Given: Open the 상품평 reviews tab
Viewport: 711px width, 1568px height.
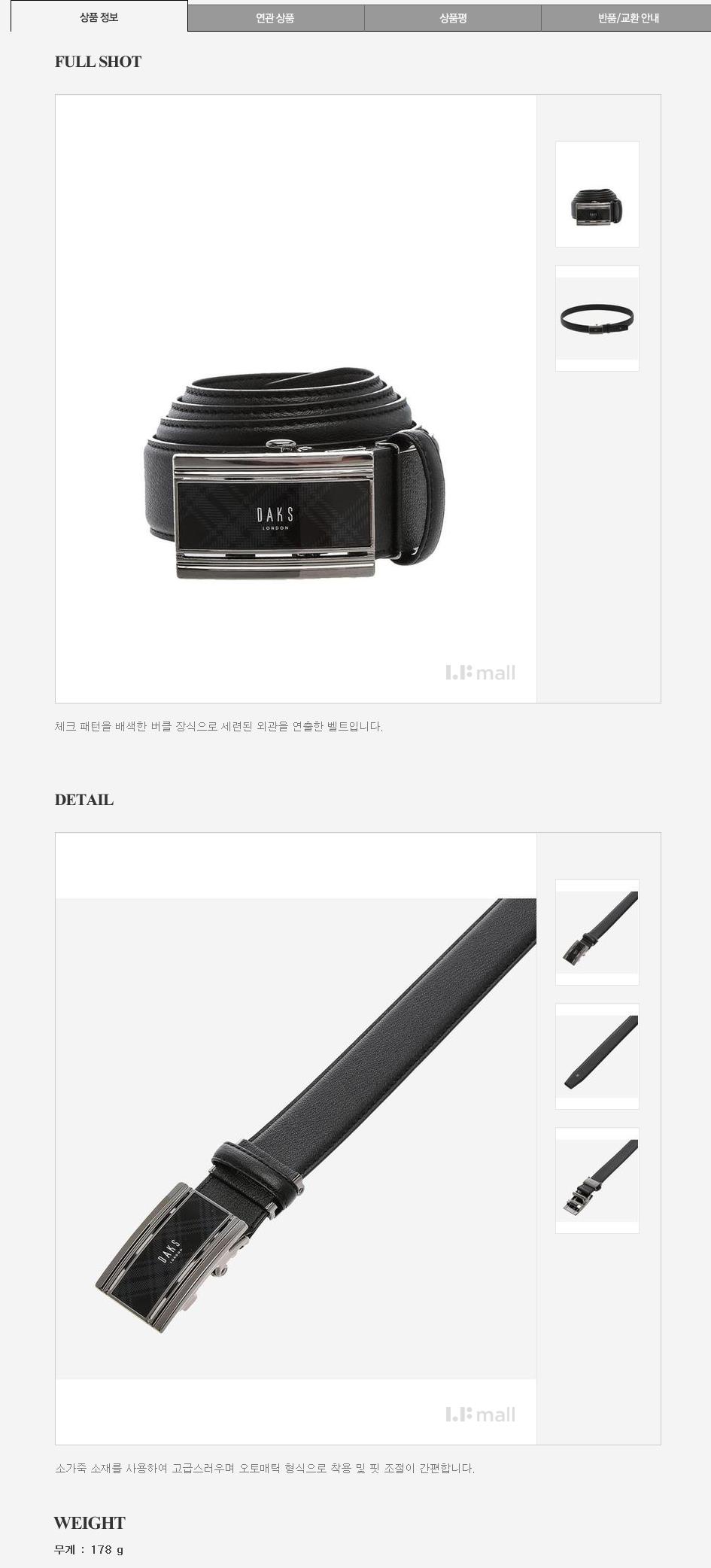Looking at the screenshot, I should (x=453, y=17).
